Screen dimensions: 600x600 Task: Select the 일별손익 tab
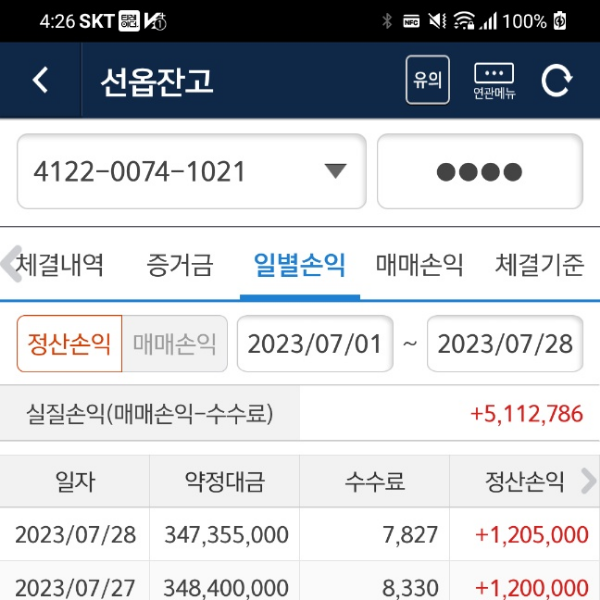point(300,265)
